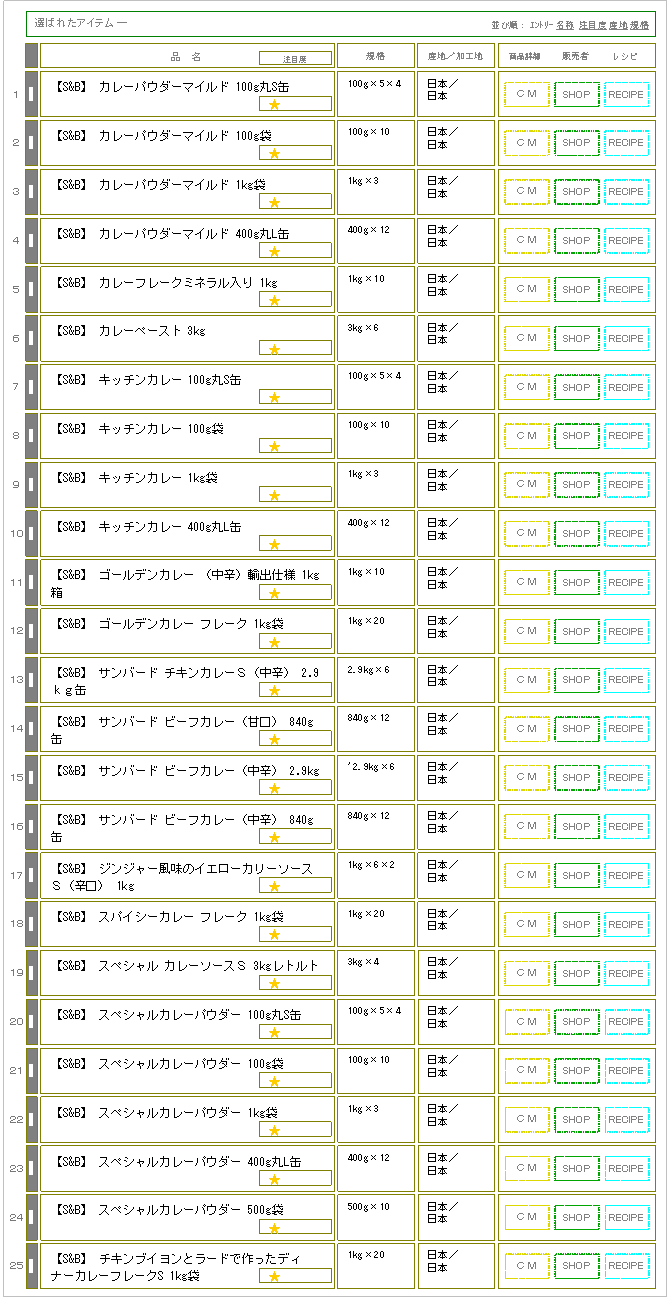Tap SHOP for スペシャルカレーパウダー 500g袋
Viewport: 668px width, 1298px height.
(577, 1217)
